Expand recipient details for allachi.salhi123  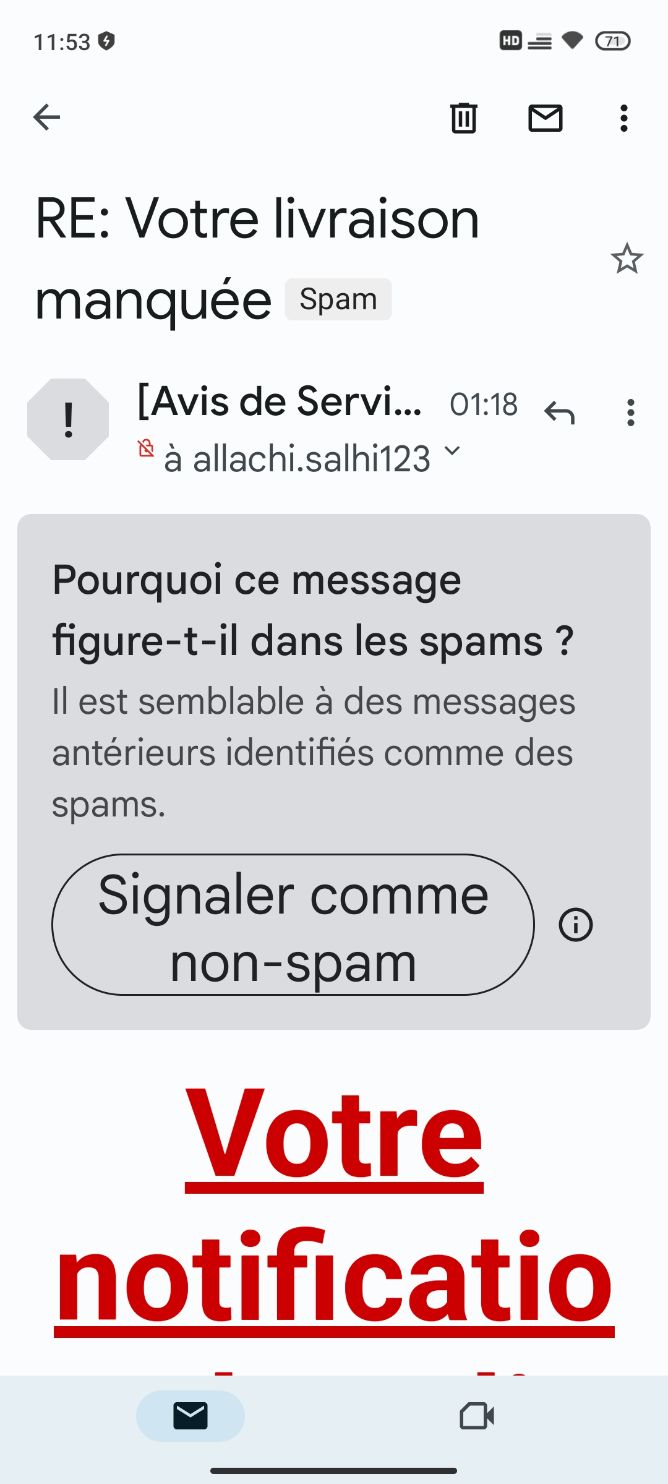(x=452, y=452)
